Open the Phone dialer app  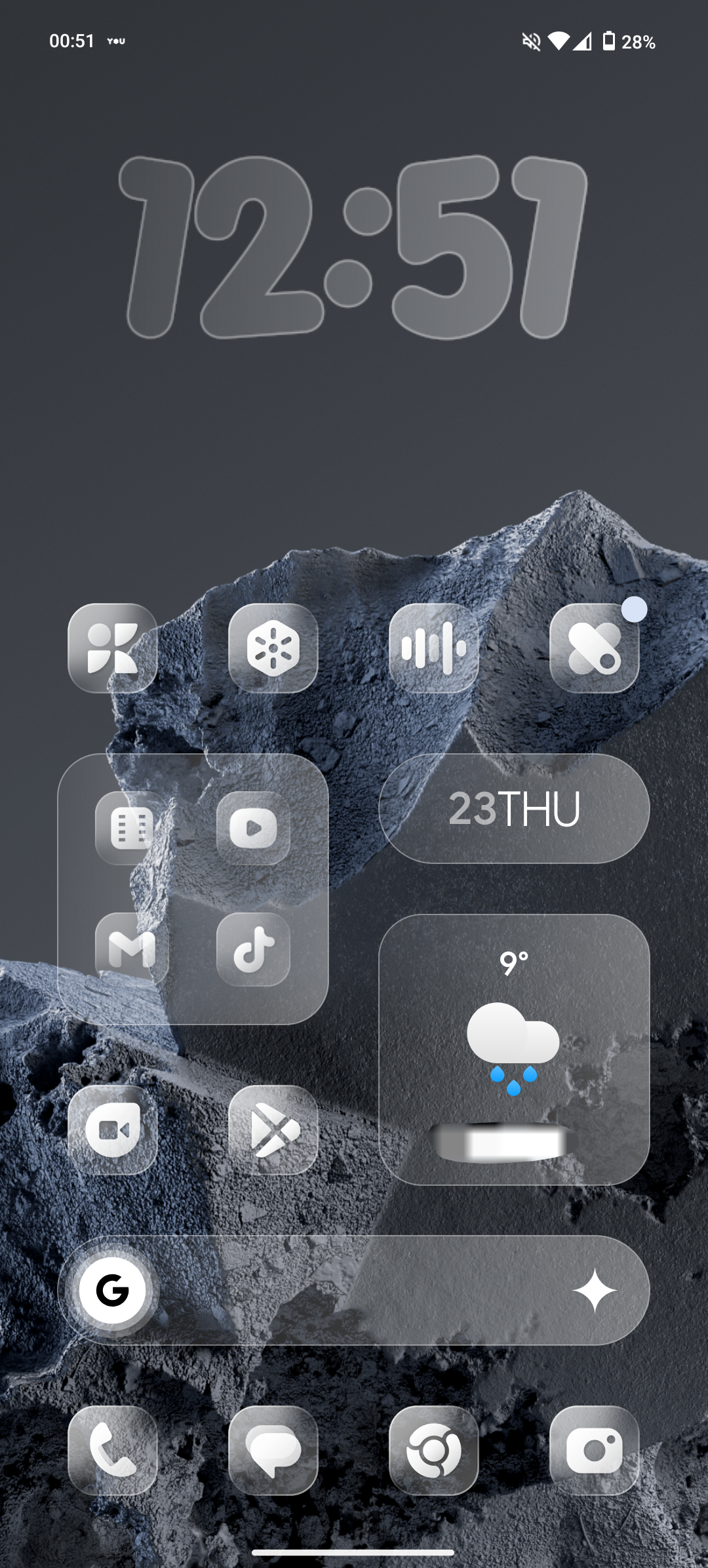click(113, 1450)
